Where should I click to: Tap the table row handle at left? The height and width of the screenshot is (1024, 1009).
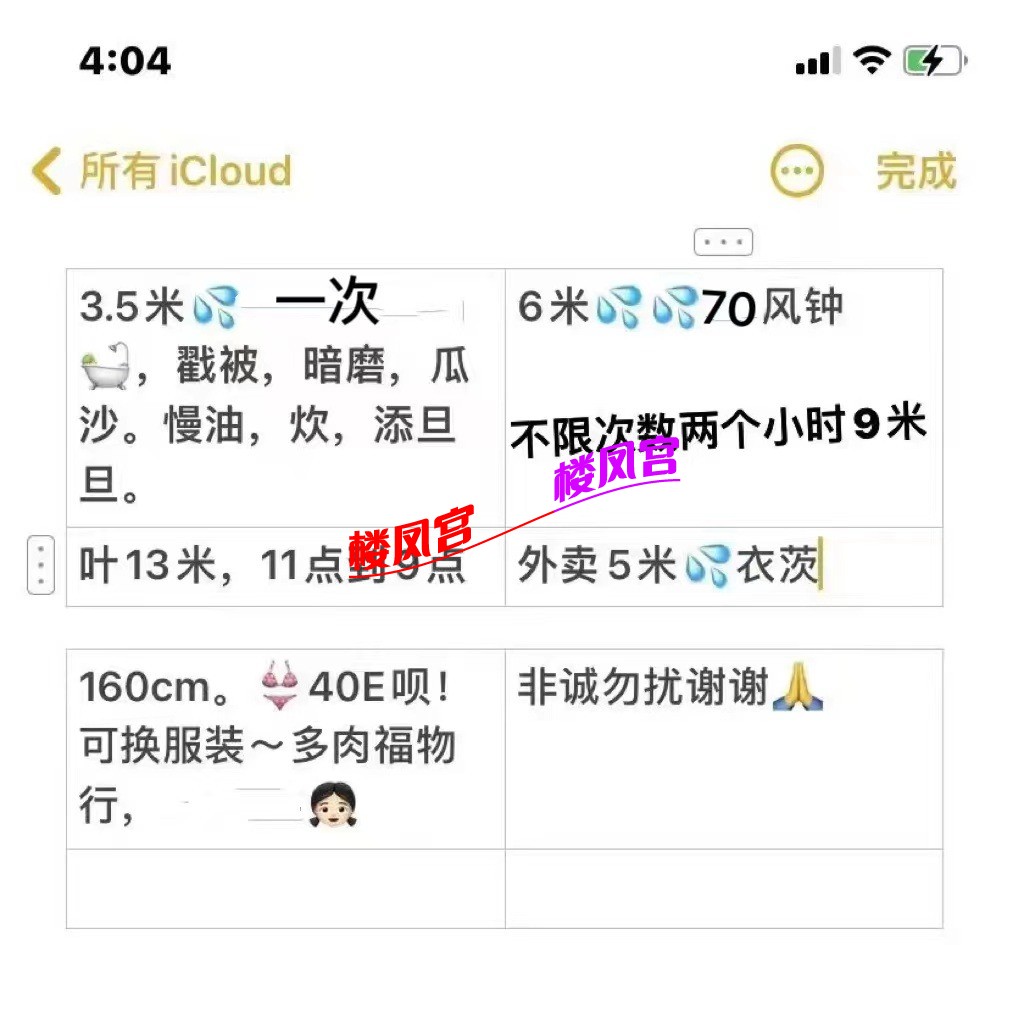click(40, 565)
